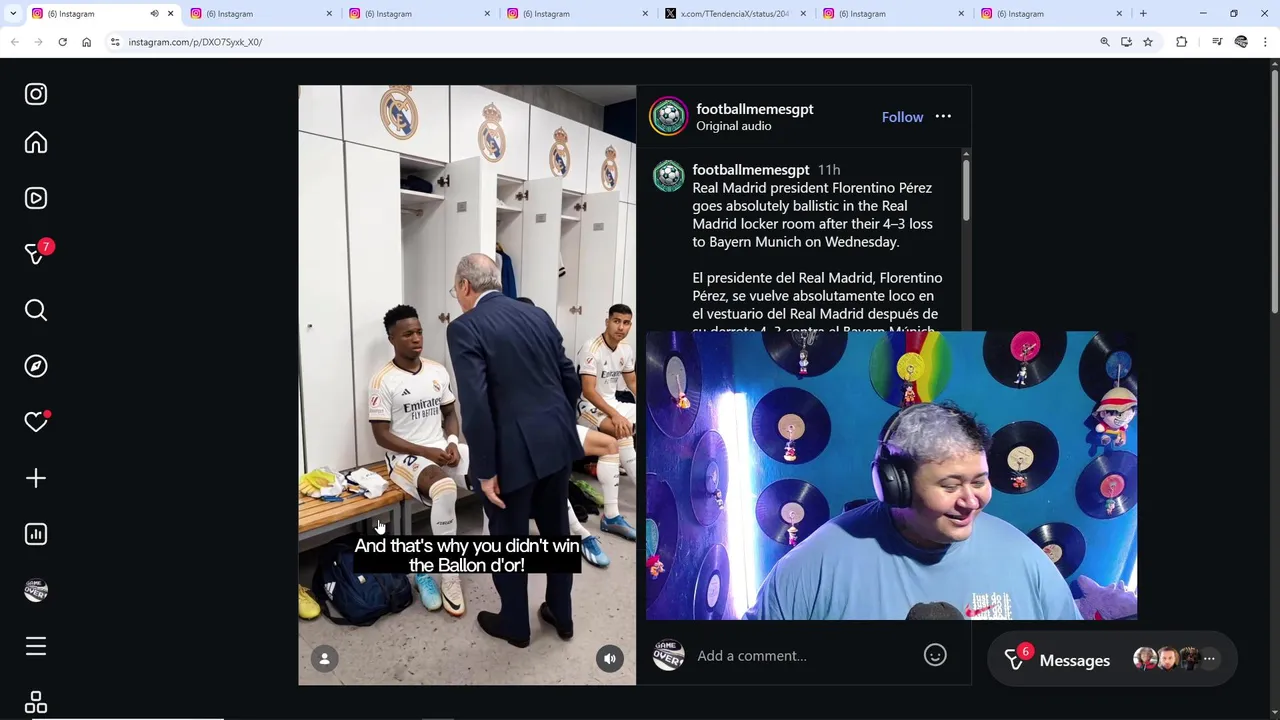Screen dimensions: 1280x720
Task: Open the emoji picker for comments
Action: click(935, 655)
